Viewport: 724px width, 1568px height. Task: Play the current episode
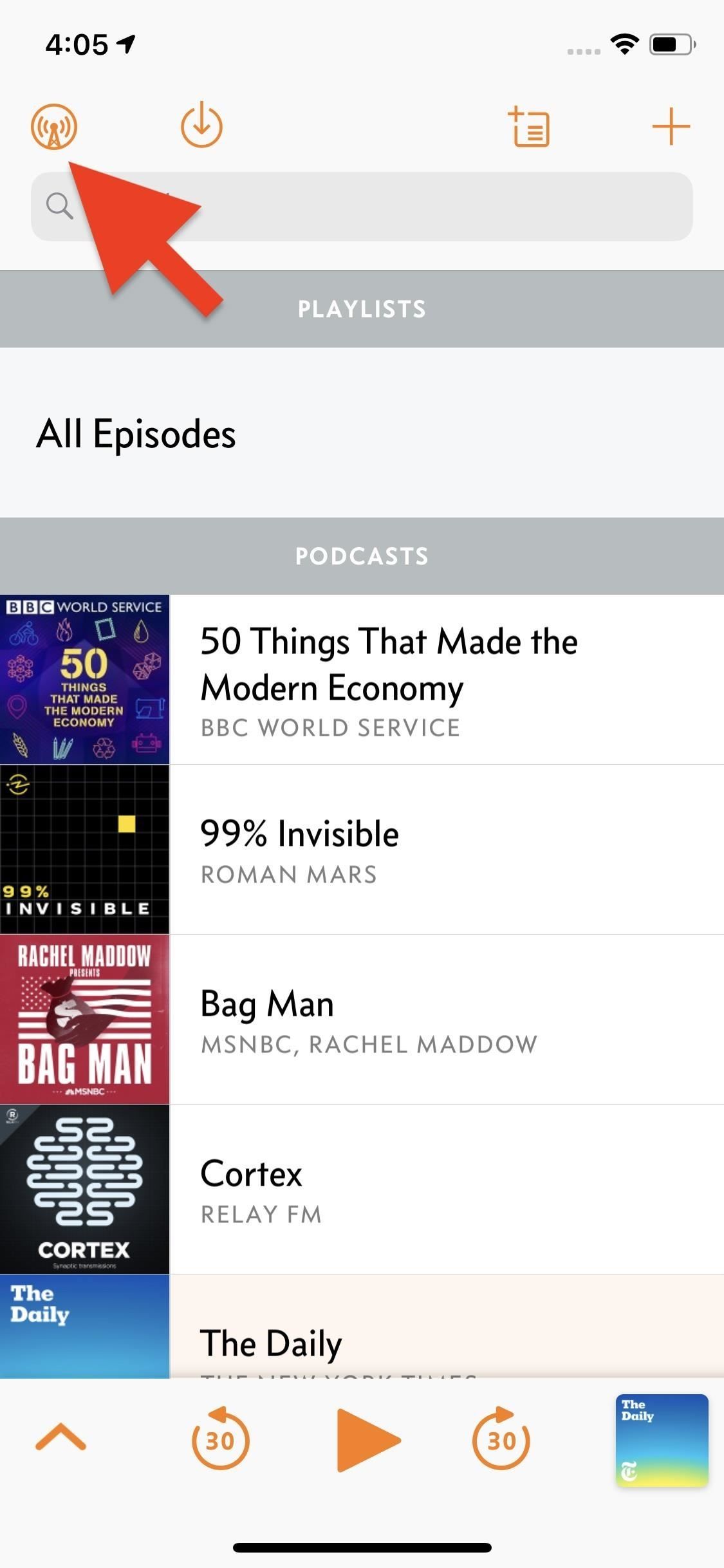pos(367,1440)
